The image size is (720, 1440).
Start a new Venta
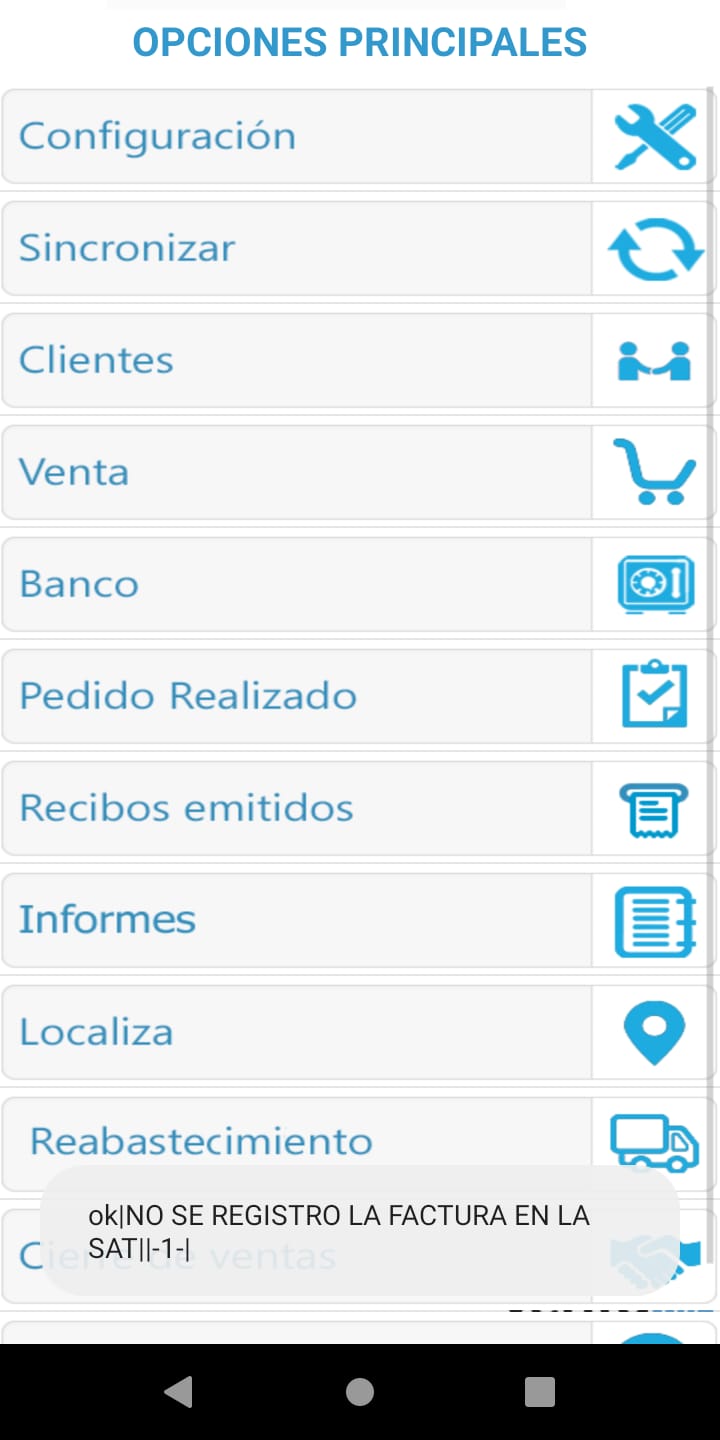pos(359,472)
